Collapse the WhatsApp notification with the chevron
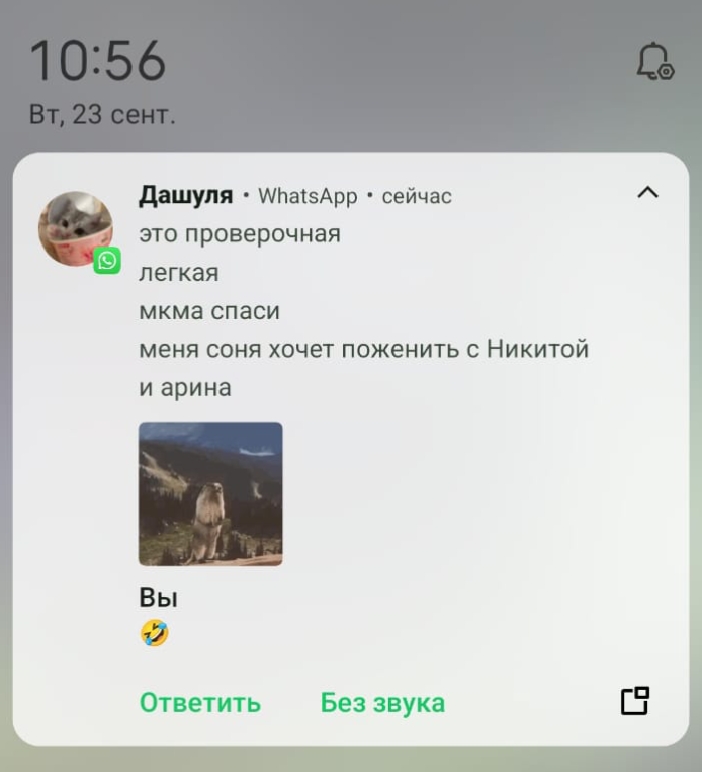Viewport: 702px width, 772px height. pos(648,192)
